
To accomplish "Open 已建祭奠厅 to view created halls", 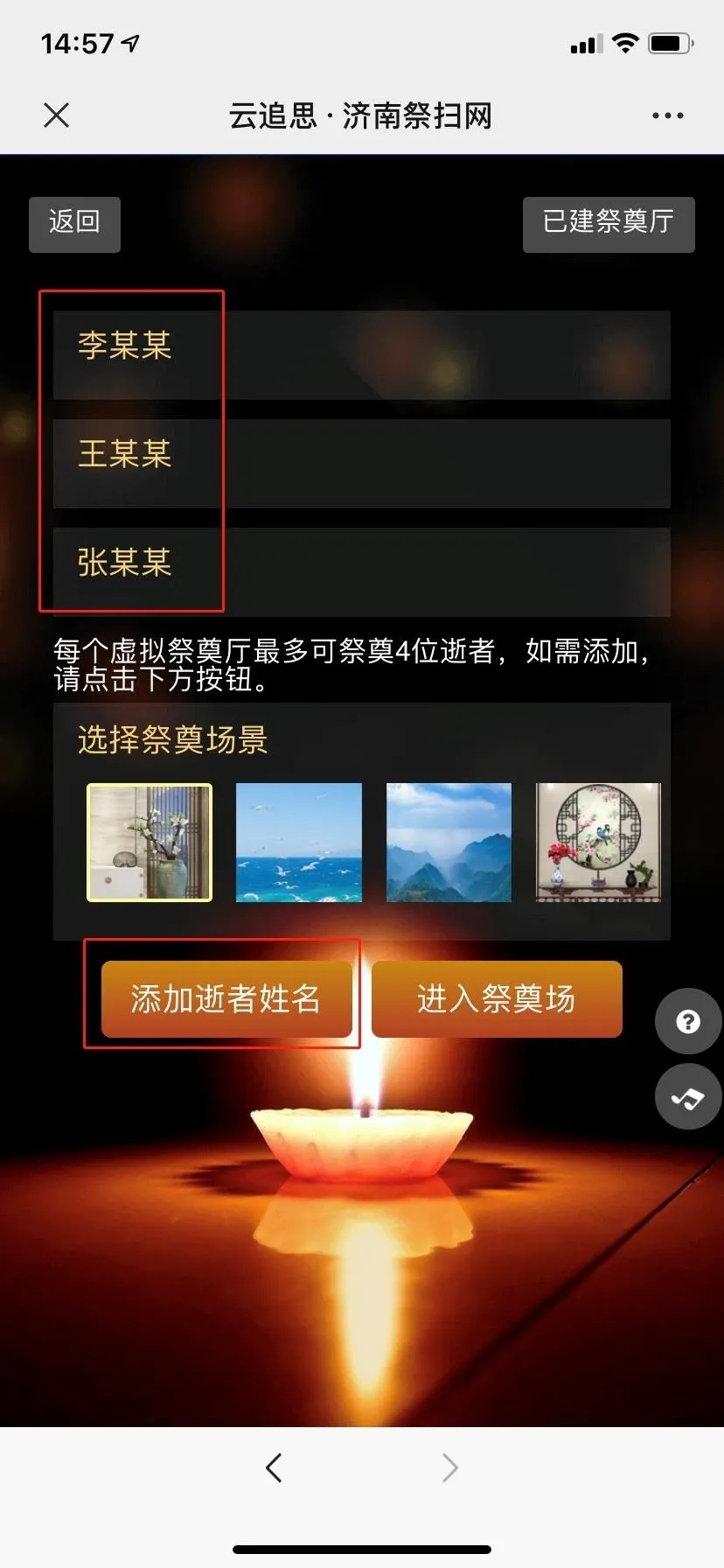I will 608,224.
